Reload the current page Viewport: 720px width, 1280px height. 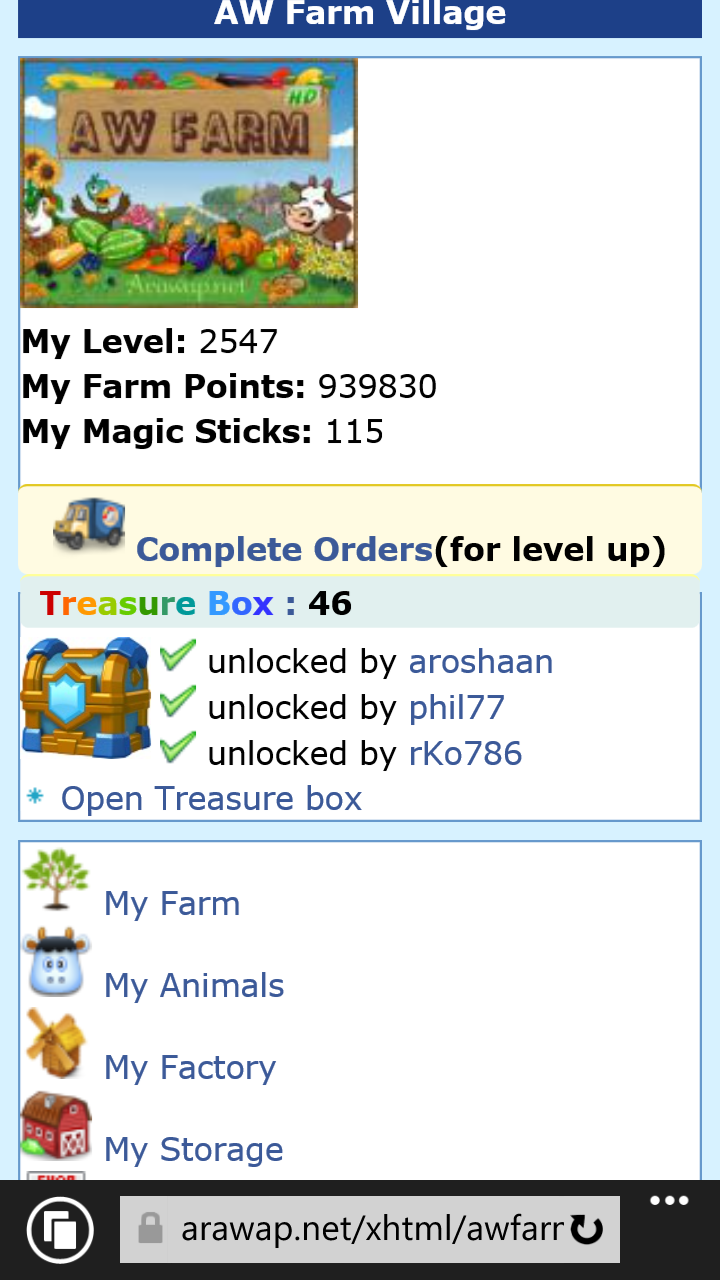[x=587, y=1229]
